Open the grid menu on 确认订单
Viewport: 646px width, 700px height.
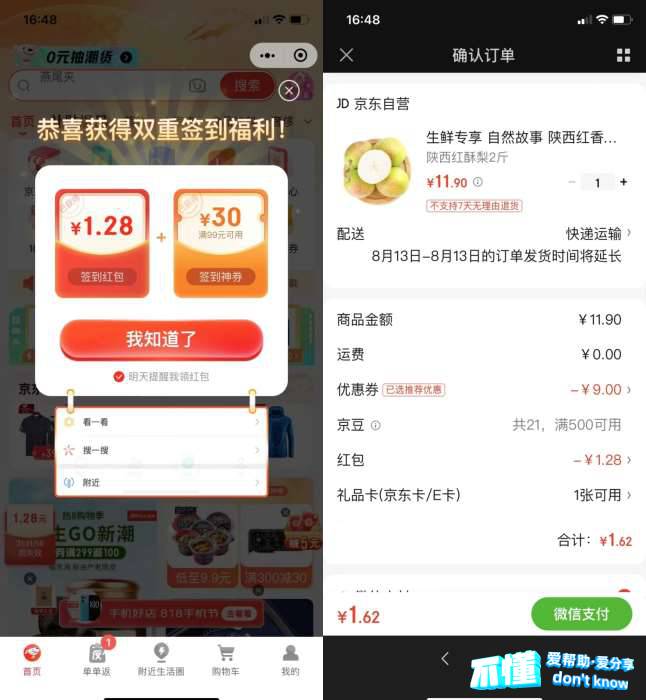[x=624, y=55]
